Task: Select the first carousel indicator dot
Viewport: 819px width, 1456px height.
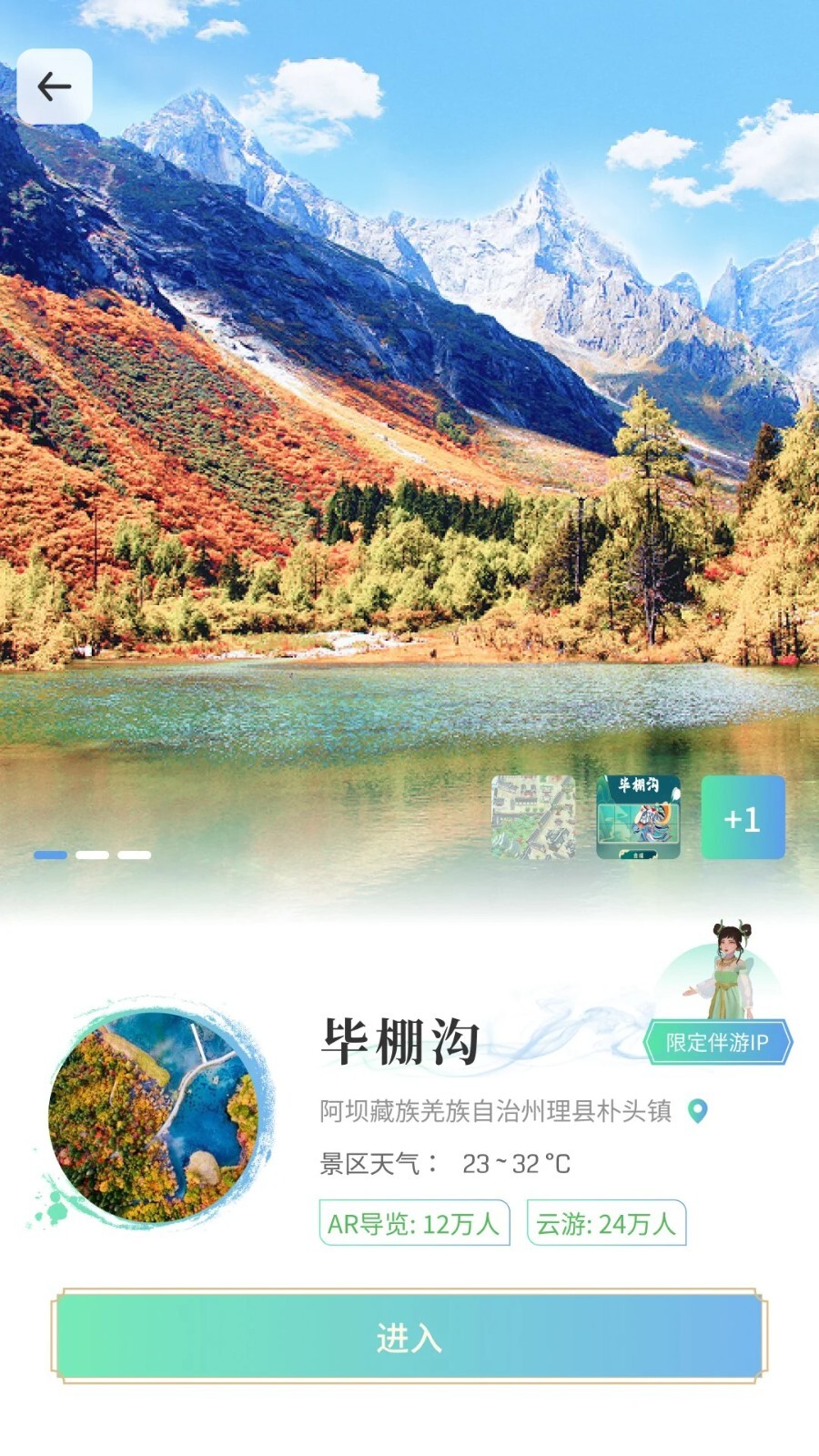Action: pyautogui.click(x=50, y=855)
